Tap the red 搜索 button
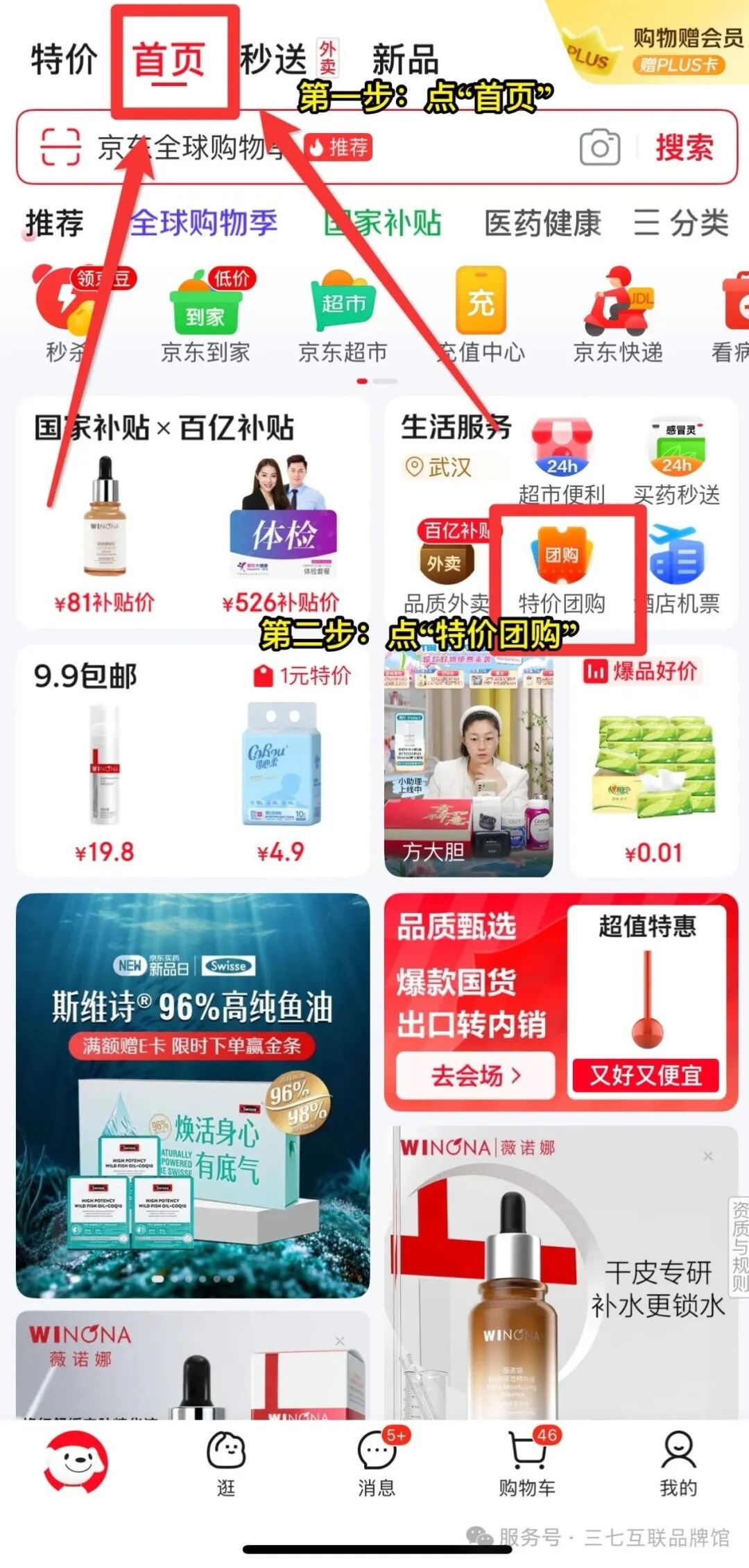749x1568 pixels. pyautogui.click(x=685, y=147)
